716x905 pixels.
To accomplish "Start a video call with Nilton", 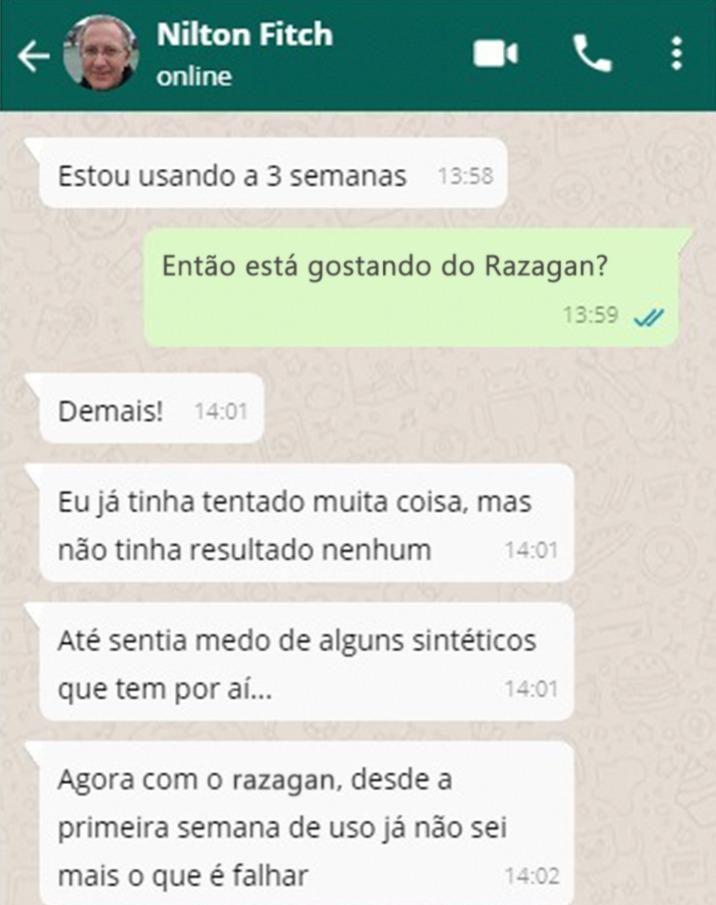I will (495, 53).
